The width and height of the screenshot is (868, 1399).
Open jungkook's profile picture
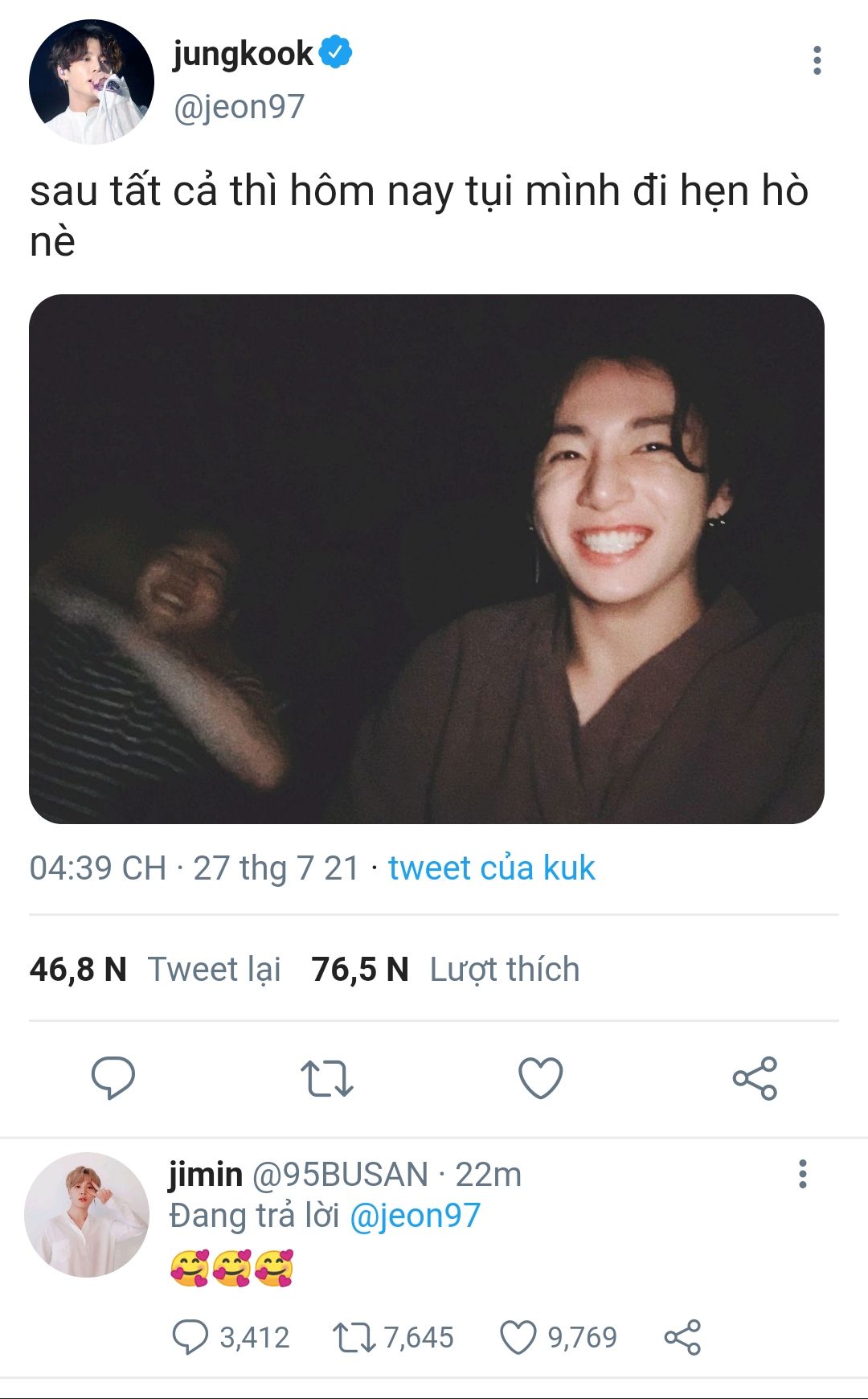tap(91, 82)
